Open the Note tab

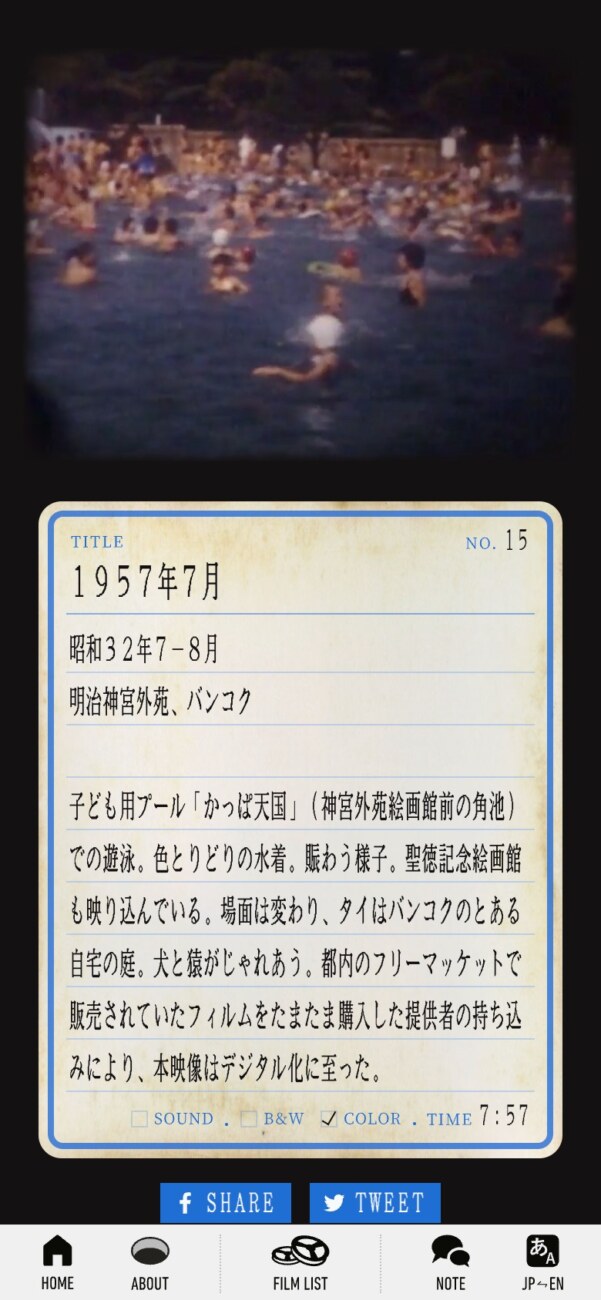(450, 1262)
